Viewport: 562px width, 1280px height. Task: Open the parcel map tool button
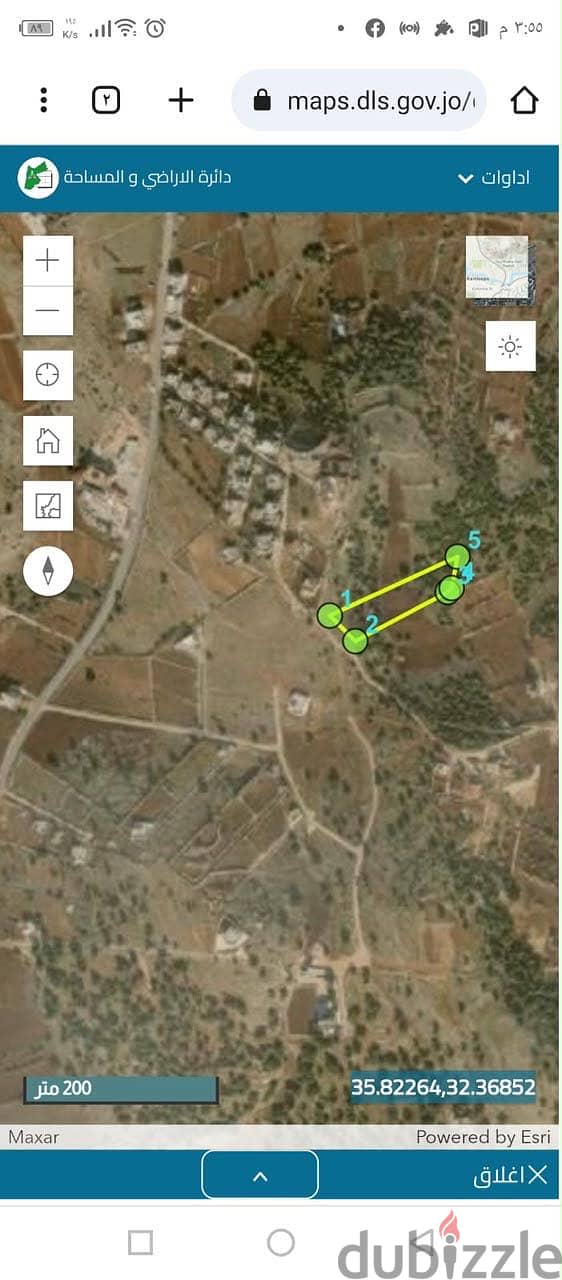48,505
